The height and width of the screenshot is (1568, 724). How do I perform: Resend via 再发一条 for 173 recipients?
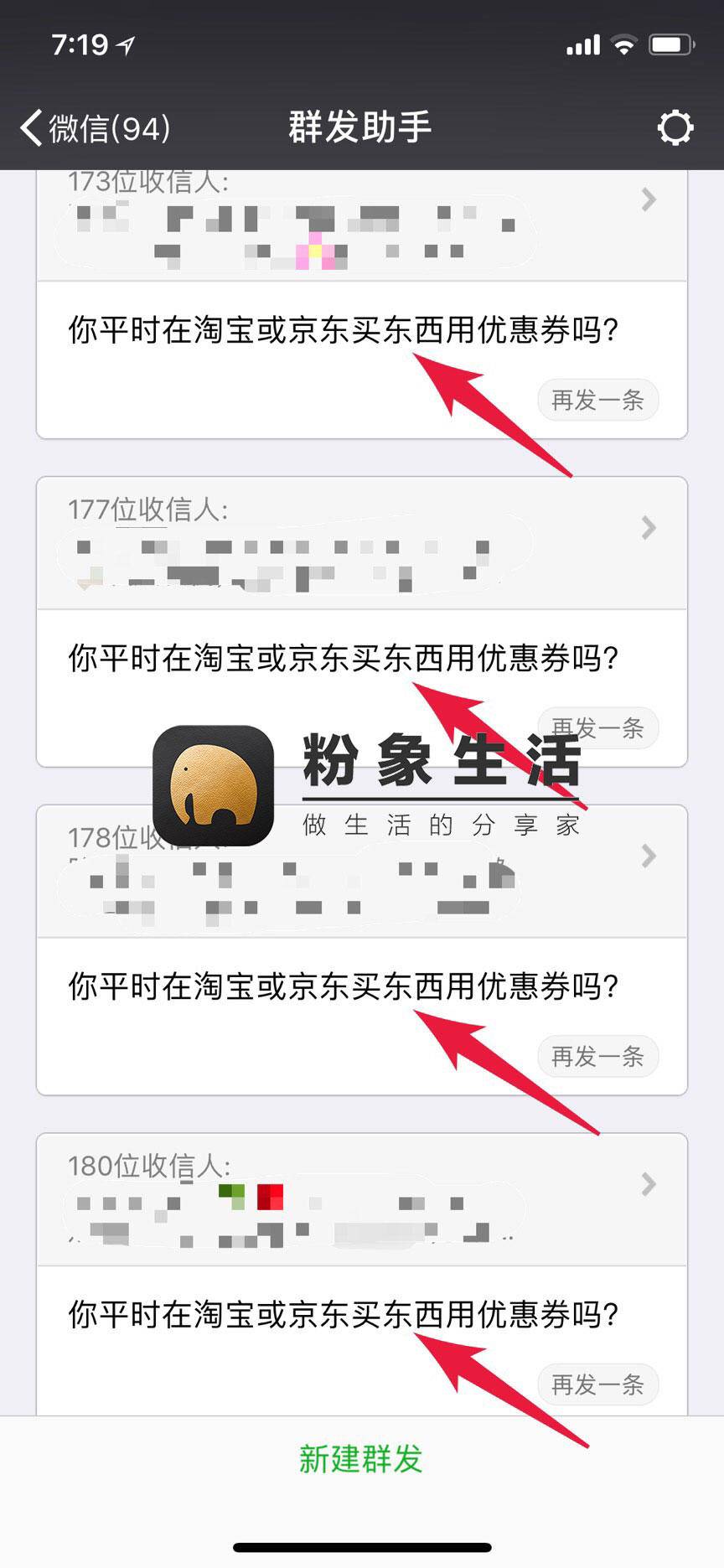(x=597, y=400)
